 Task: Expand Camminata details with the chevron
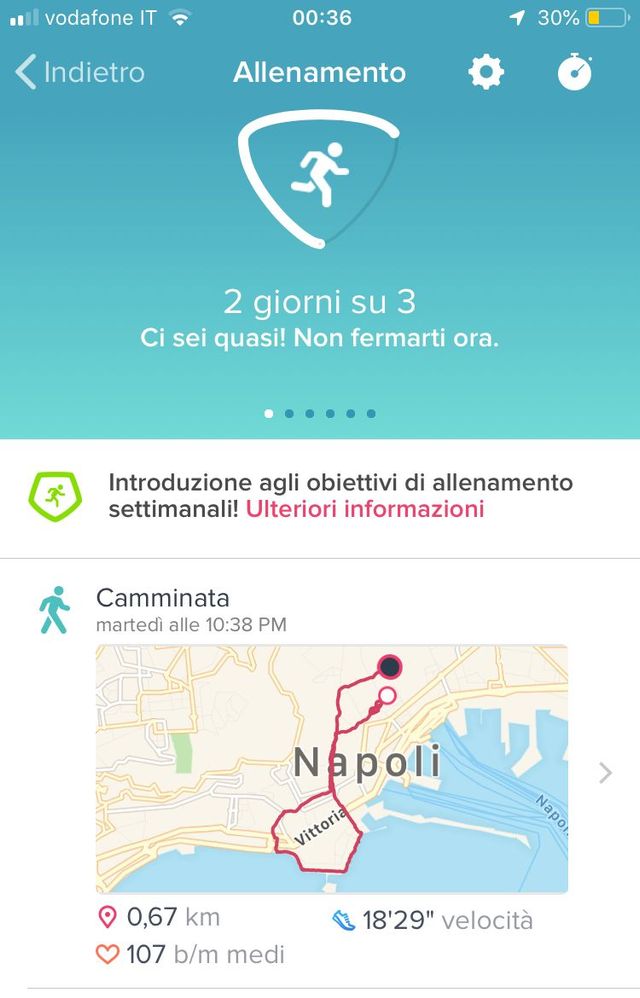pyautogui.click(x=605, y=772)
